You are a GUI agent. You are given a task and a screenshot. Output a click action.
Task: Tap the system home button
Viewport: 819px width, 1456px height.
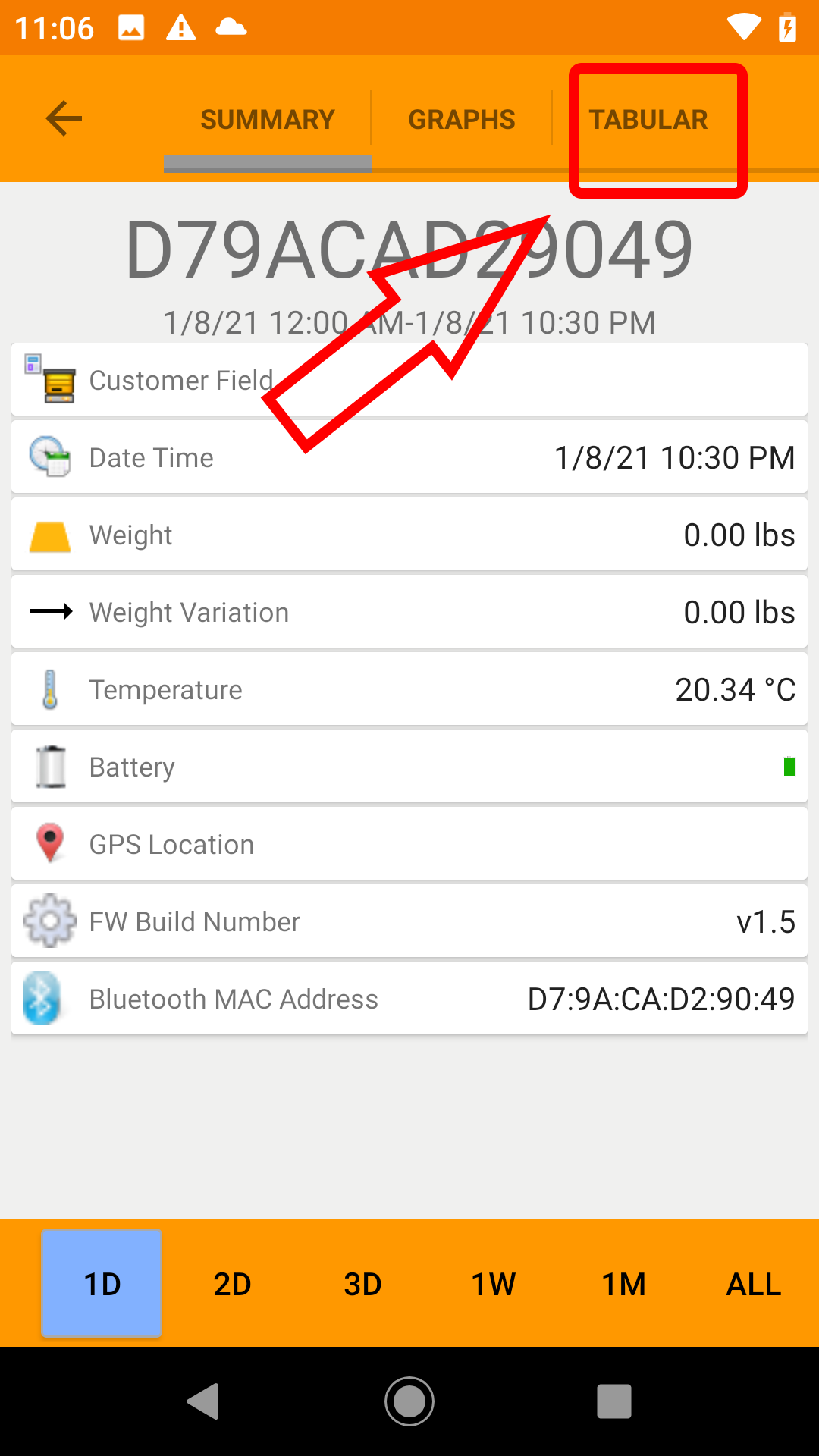pos(409,1401)
